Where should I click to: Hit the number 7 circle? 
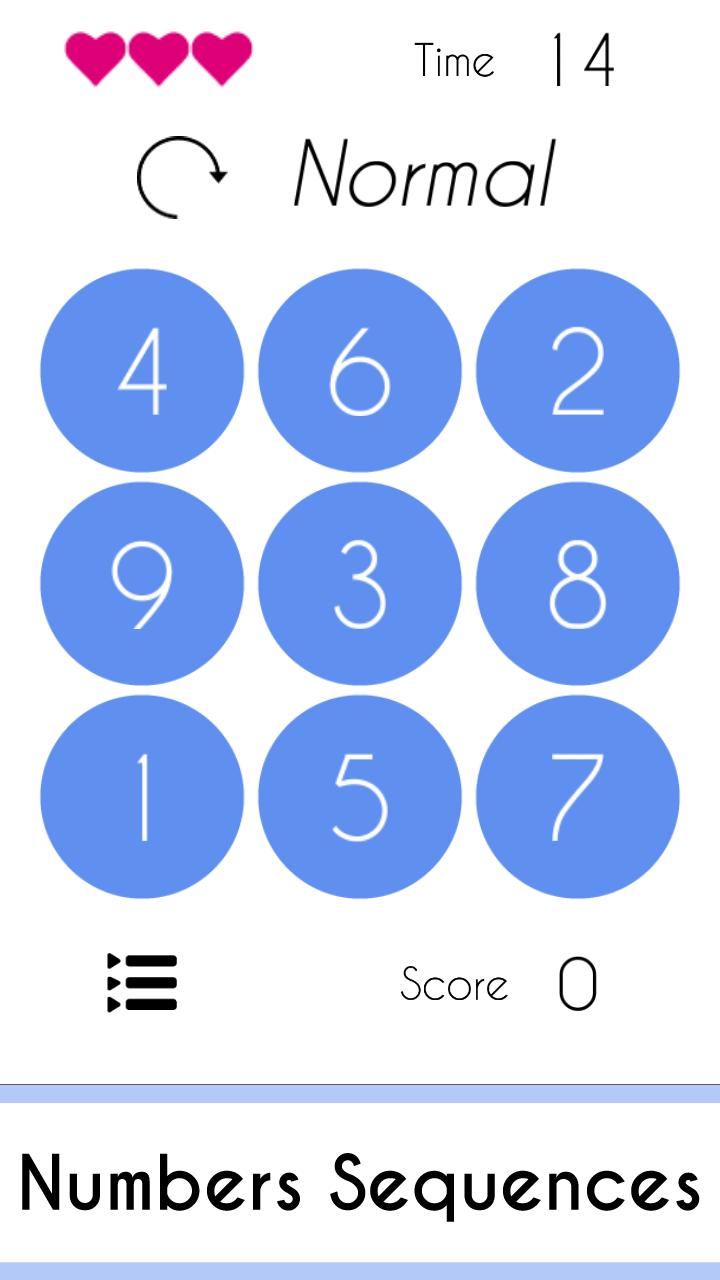click(578, 797)
